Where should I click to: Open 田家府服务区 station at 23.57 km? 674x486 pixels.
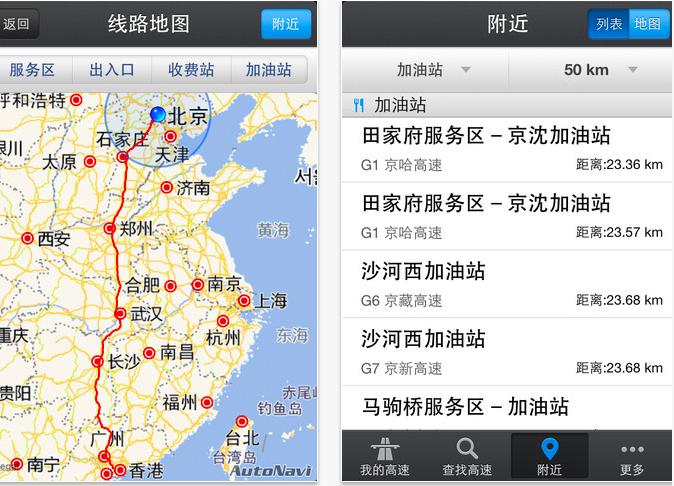(508, 215)
